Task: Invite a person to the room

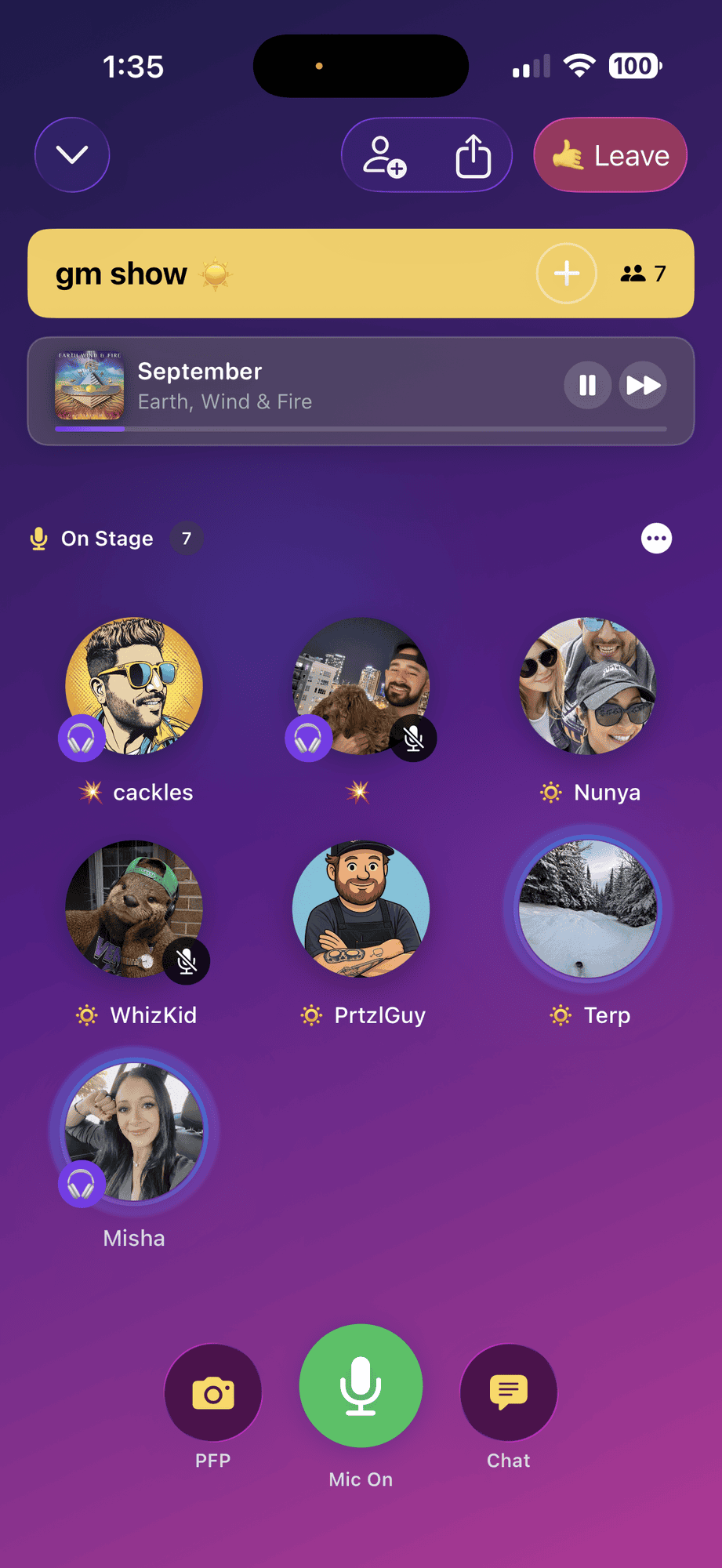Action: tap(384, 155)
